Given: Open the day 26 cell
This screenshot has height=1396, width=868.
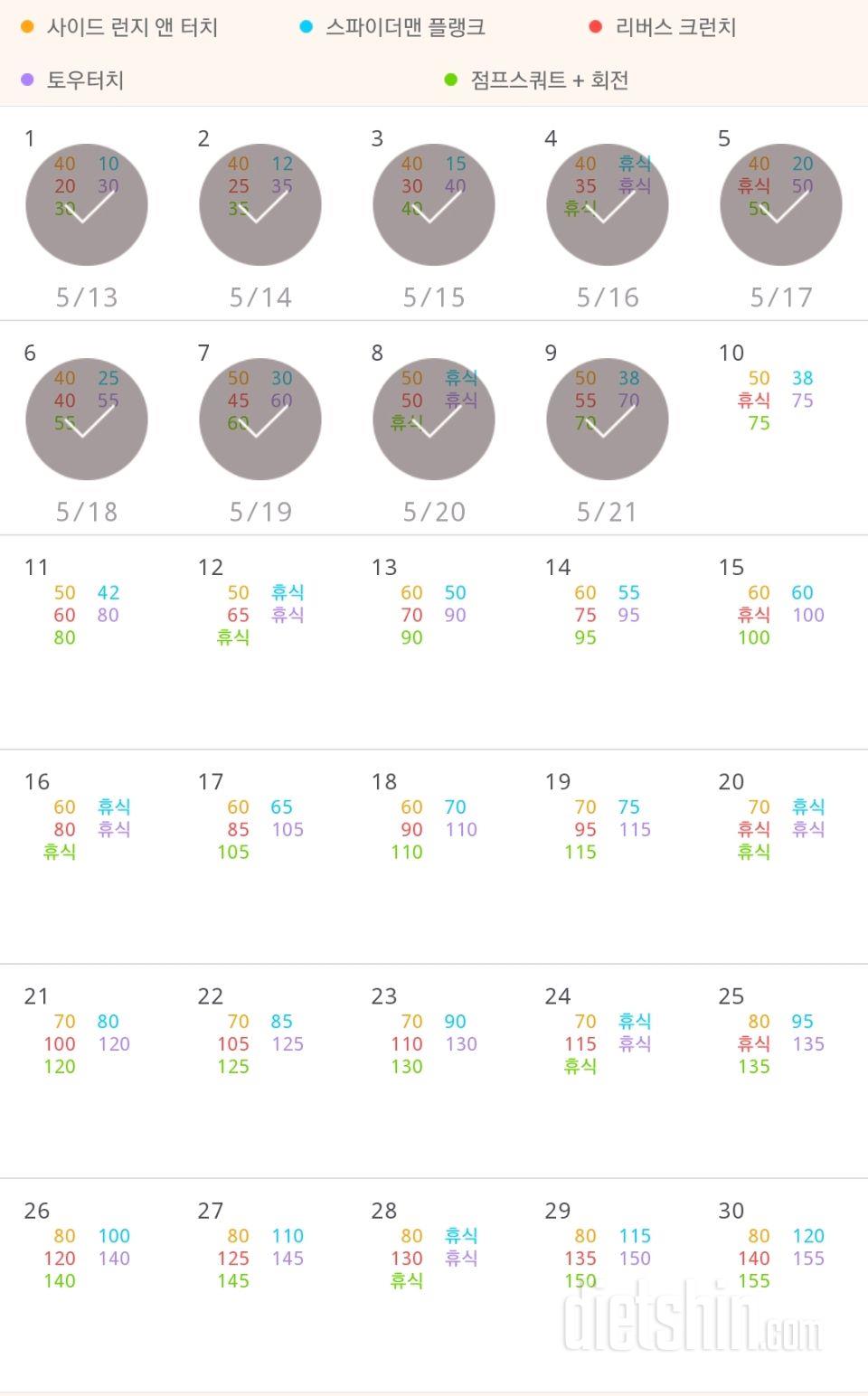Looking at the screenshot, I should click(87, 1284).
